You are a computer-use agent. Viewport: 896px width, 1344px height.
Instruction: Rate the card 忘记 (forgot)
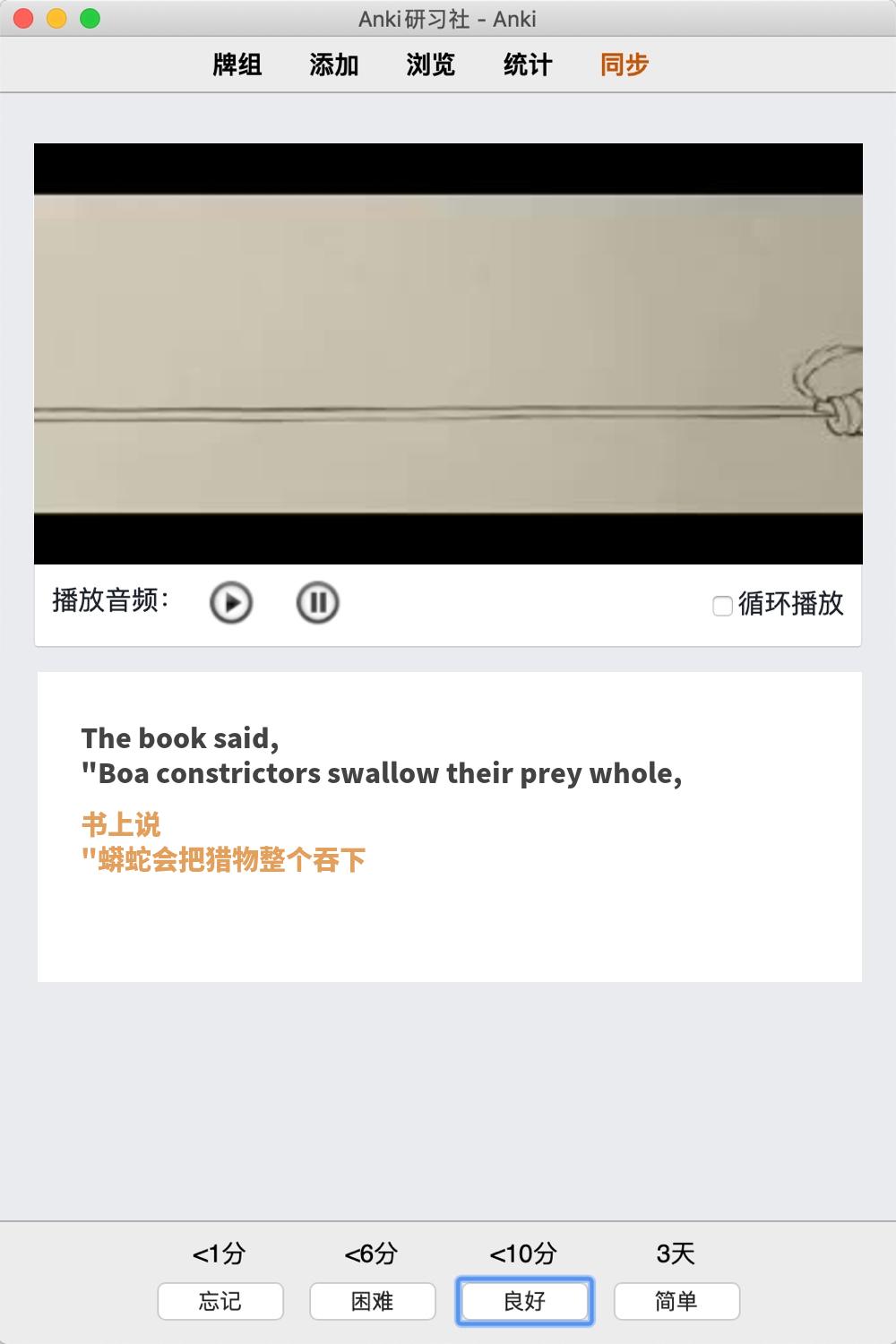tap(220, 1301)
